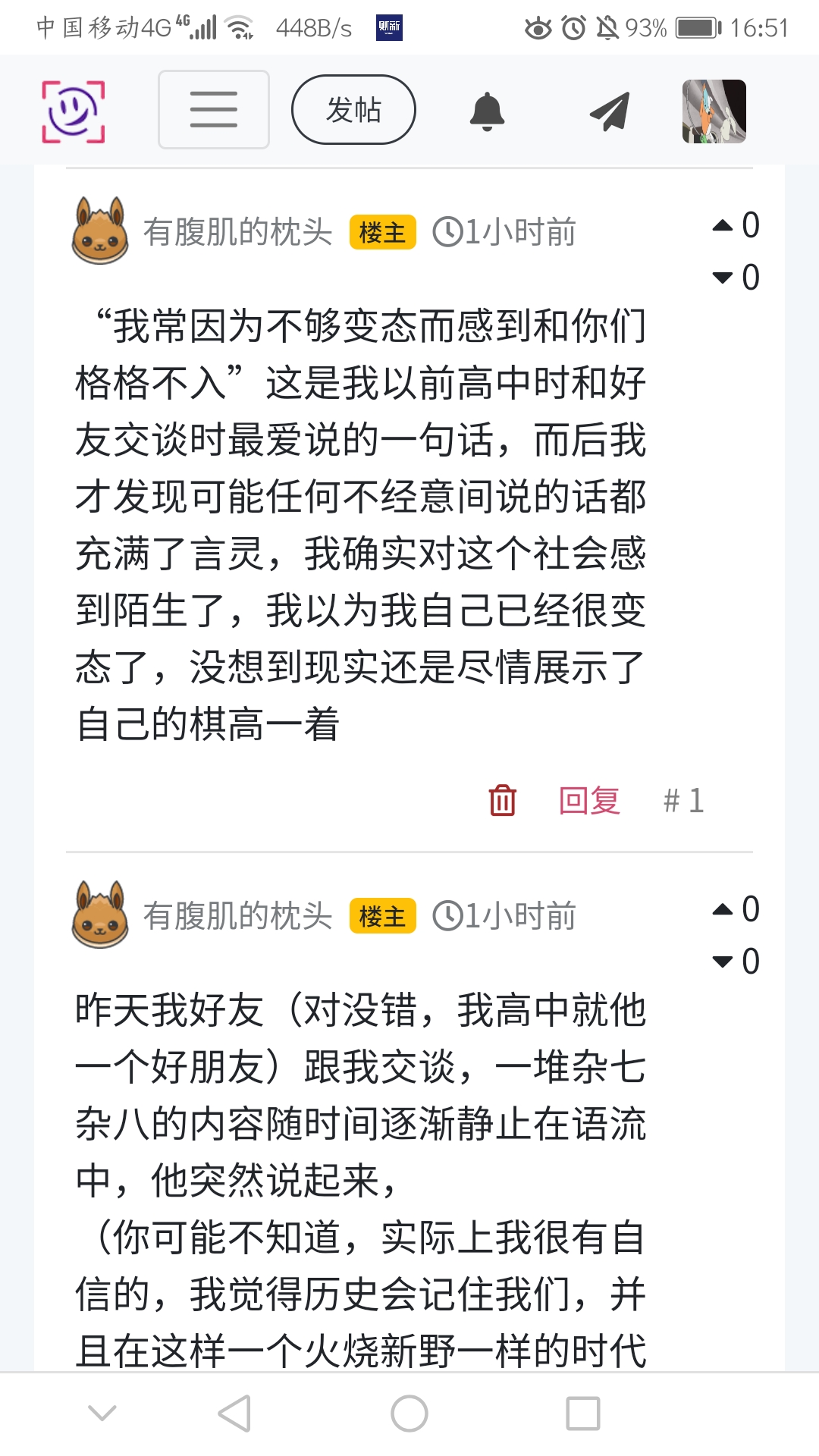Viewport: 819px width, 1456px height.
Task: Open the #1 floor permalink
Action: pos(683,800)
